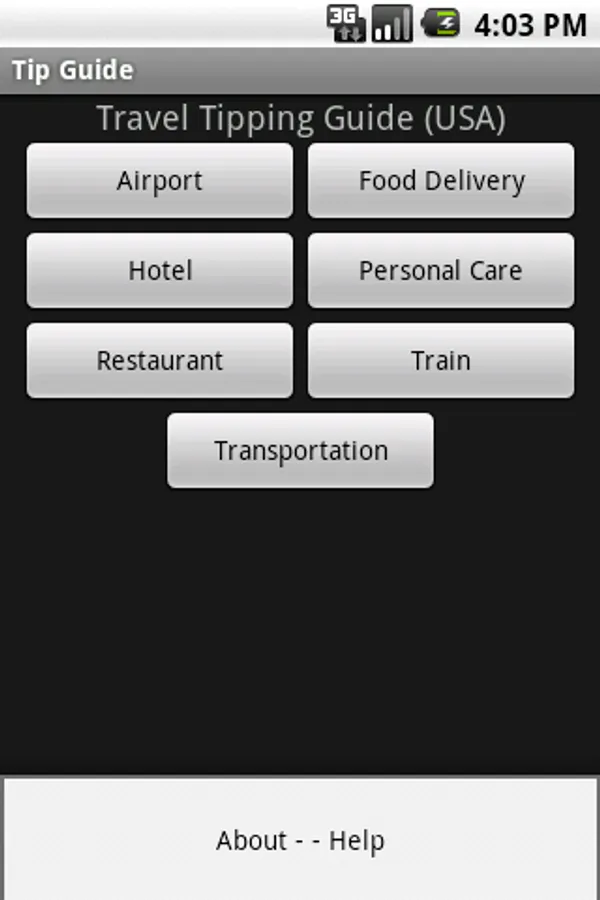View Hotel tipping advice
Screen dimensions: 600x900
160,271
